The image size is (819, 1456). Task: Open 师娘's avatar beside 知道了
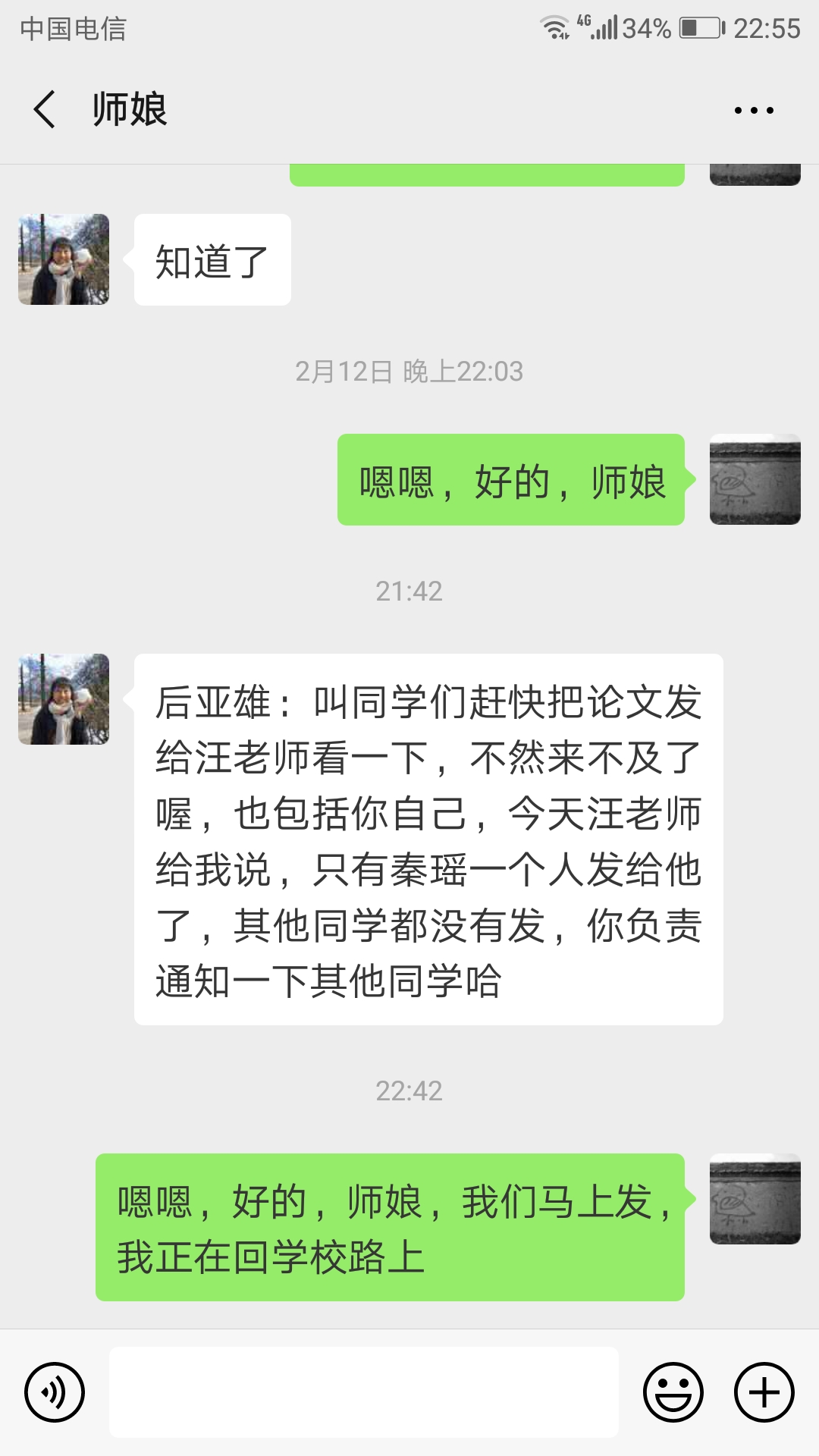point(64,259)
